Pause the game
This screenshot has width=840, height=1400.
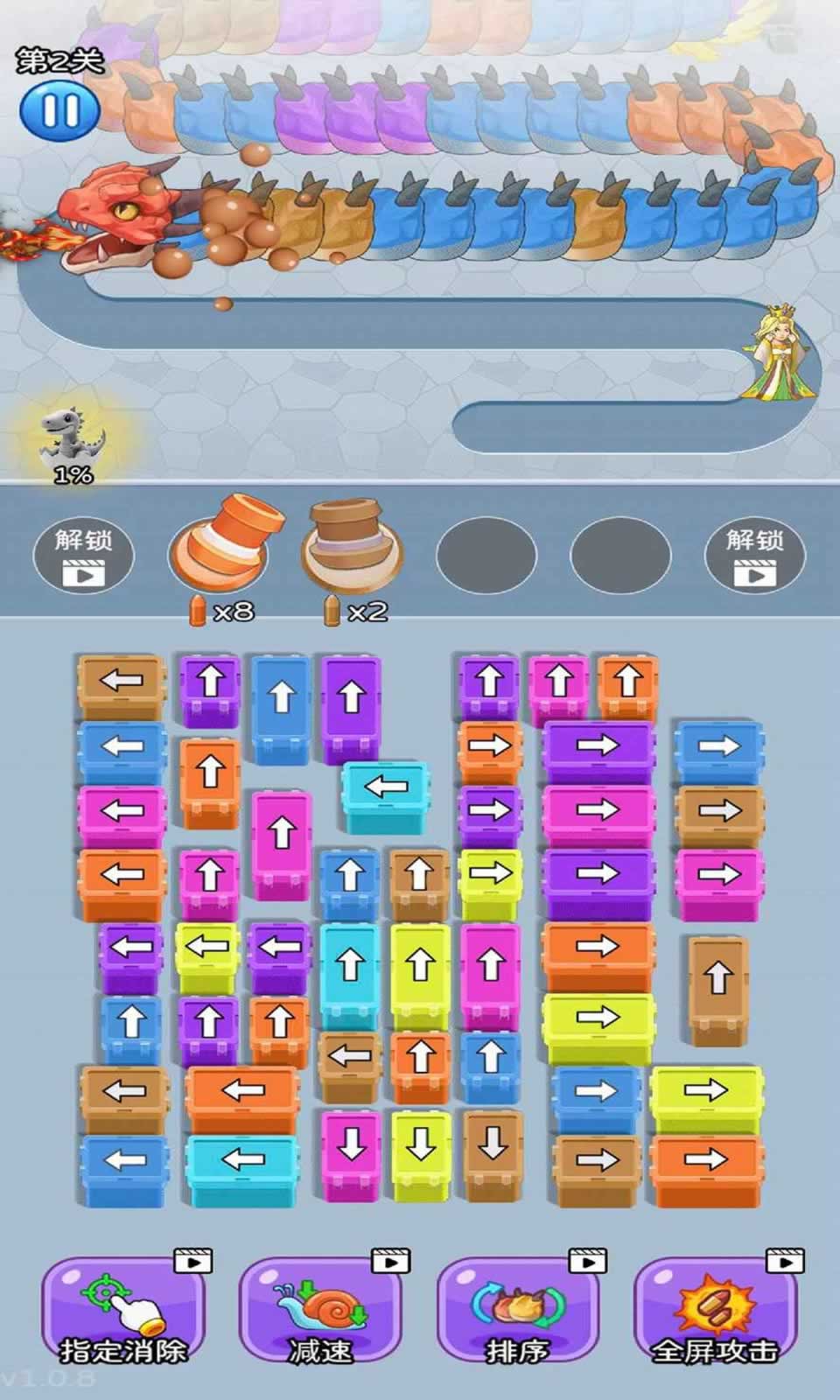pos(59,111)
